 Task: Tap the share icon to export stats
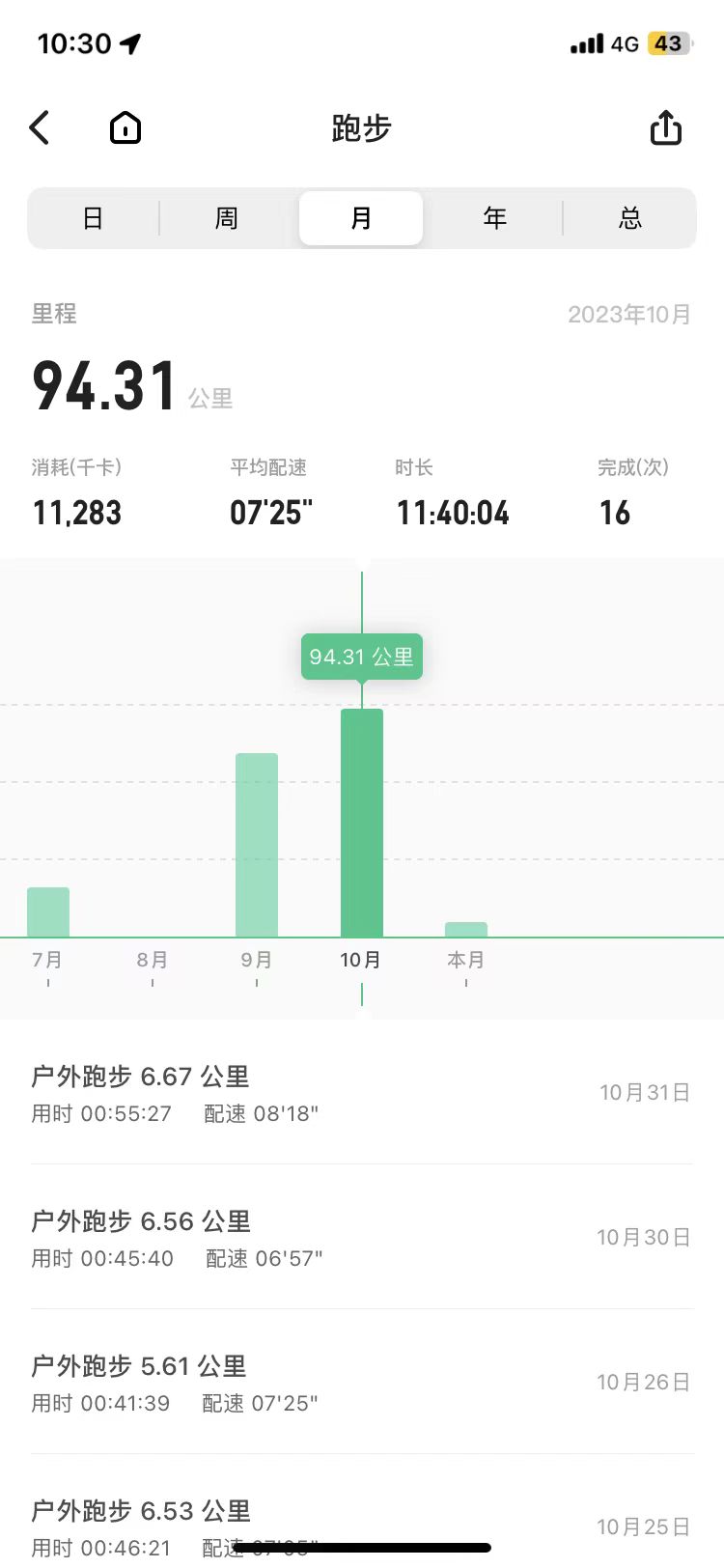(x=666, y=127)
